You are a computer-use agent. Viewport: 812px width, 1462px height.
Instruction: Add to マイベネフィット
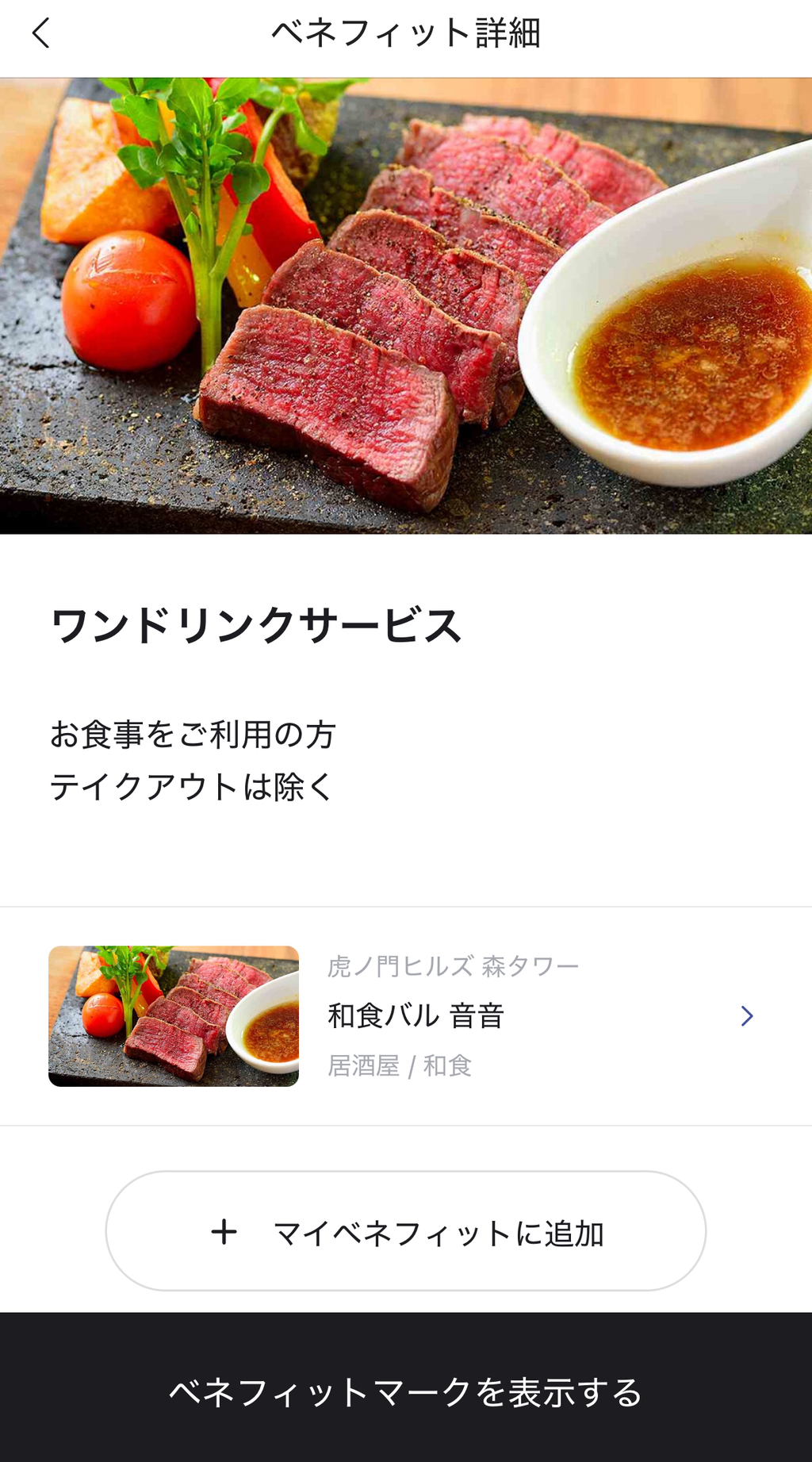(406, 1231)
